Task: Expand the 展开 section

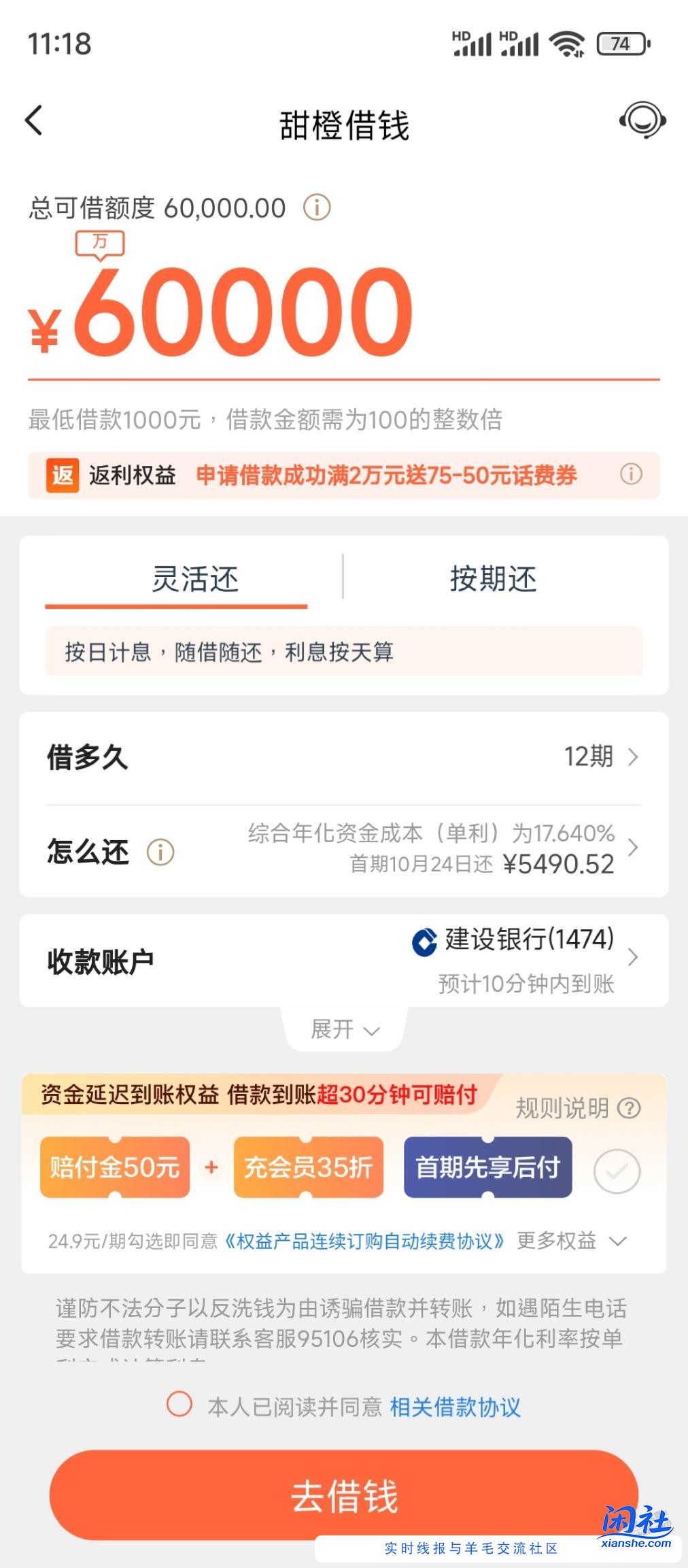Action: coord(344,1031)
